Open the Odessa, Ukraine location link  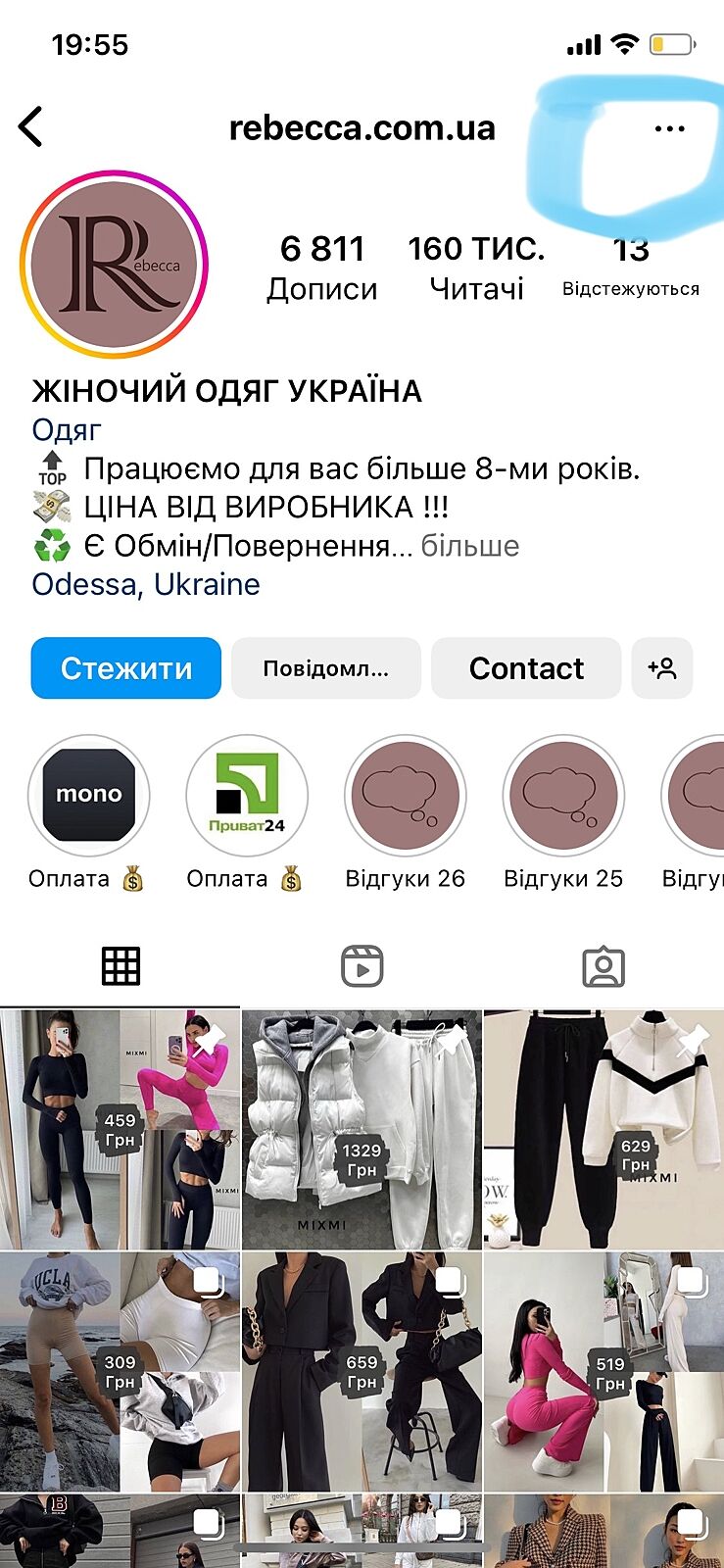[146, 584]
